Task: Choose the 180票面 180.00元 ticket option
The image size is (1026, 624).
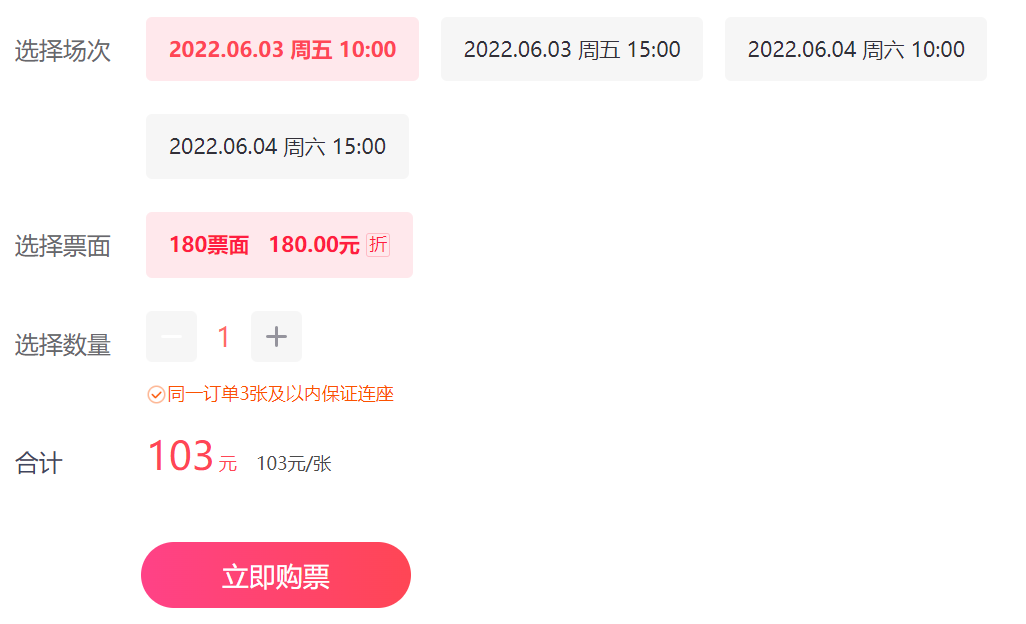Action: (x=279, y=245)
